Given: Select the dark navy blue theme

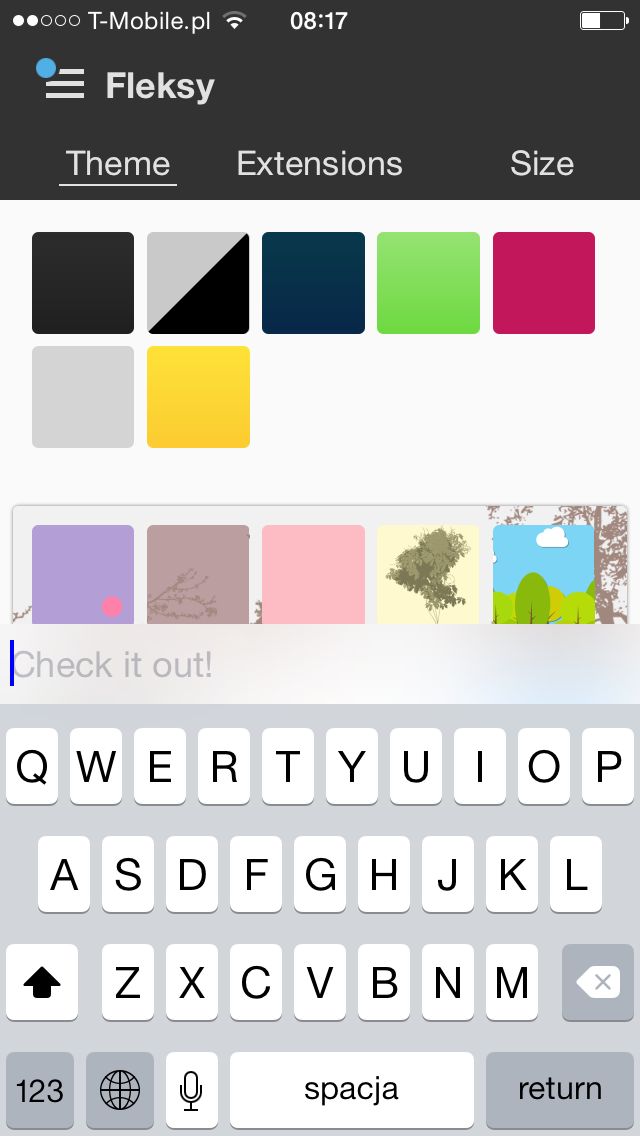Looking at the screenshot, I should coord(313,283).
